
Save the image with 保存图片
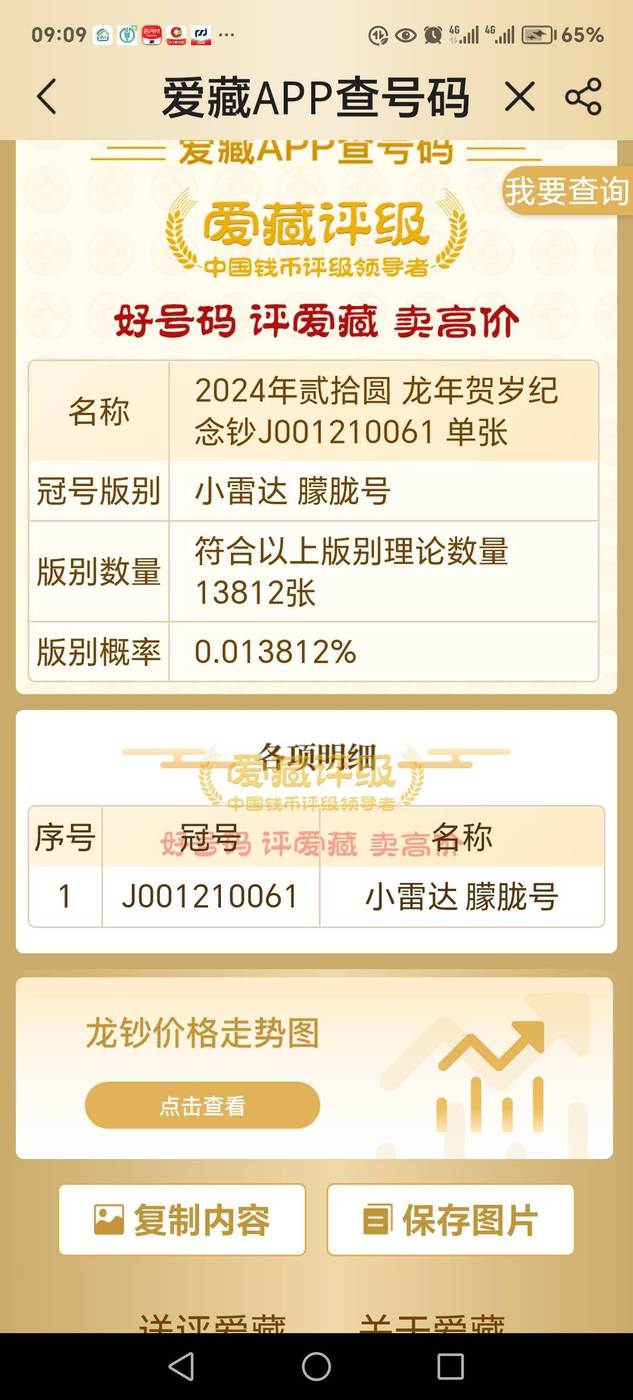[450, 1220]
